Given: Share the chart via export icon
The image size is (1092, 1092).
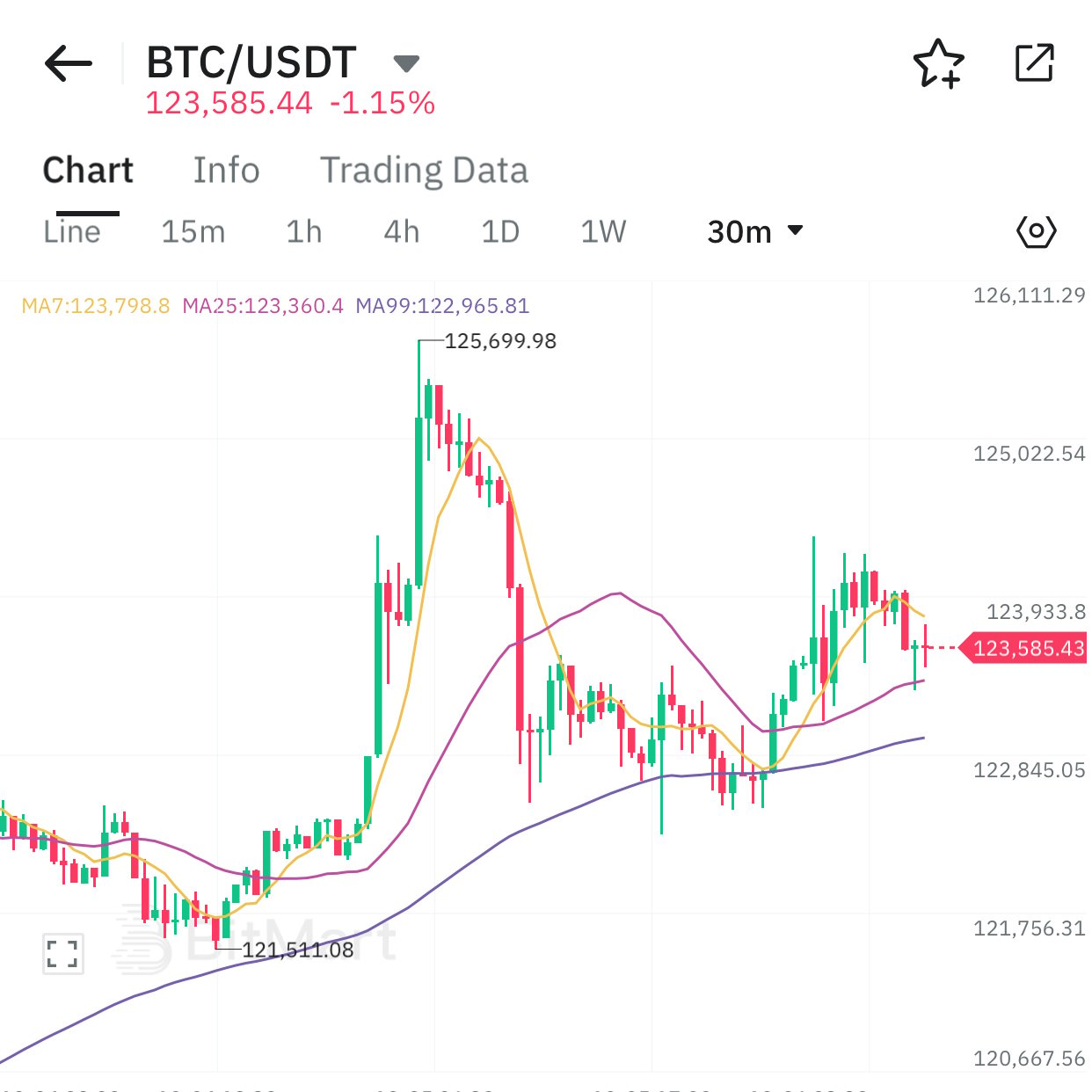Looking at the screenshot, I should 1034,62.
